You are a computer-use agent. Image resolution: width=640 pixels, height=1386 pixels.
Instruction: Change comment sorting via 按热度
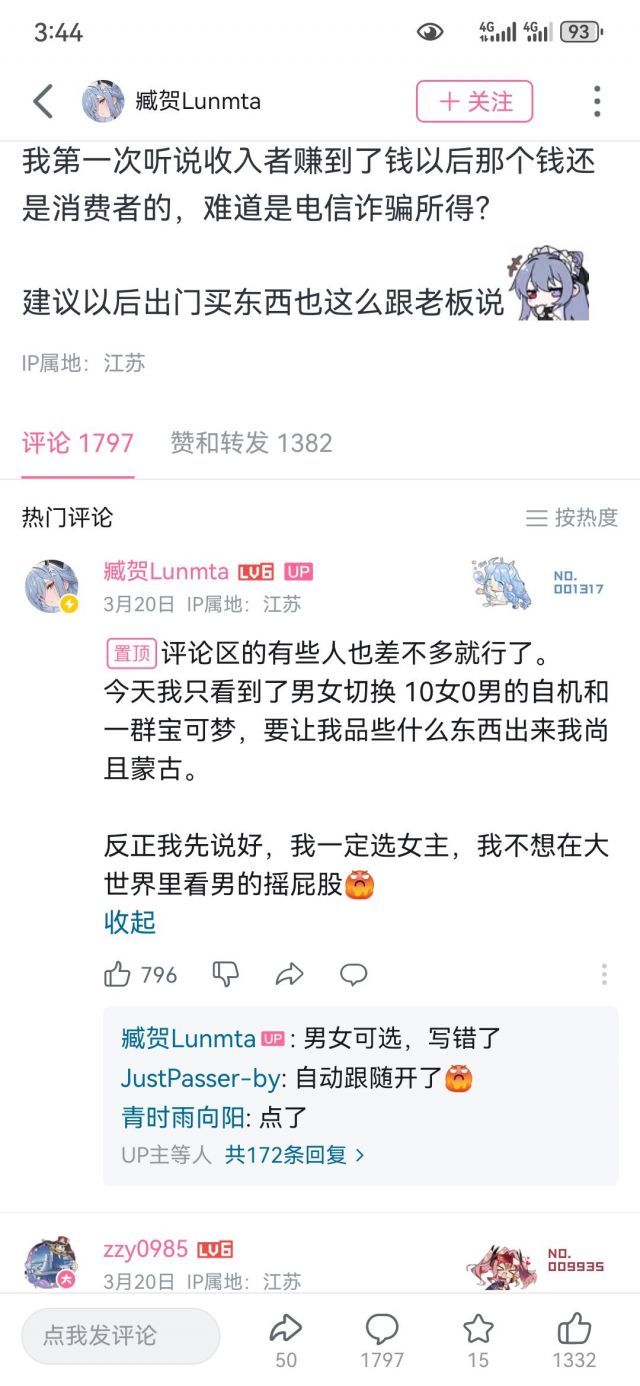tap(573, 517)
